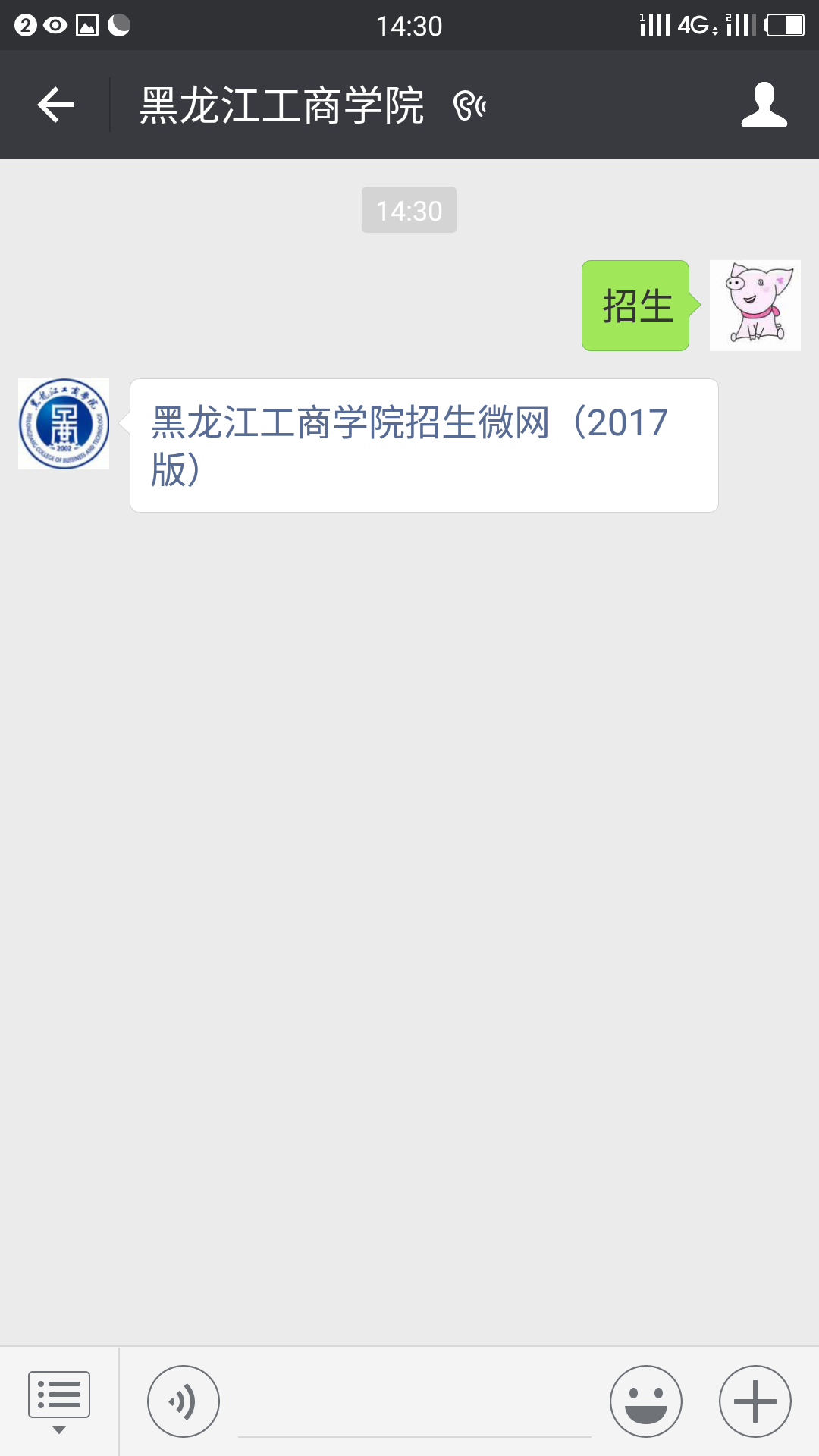Open 黑龙江工商学院's avatar in the chat
Viewport: 819px width, 1456px height.
(64, 424)
